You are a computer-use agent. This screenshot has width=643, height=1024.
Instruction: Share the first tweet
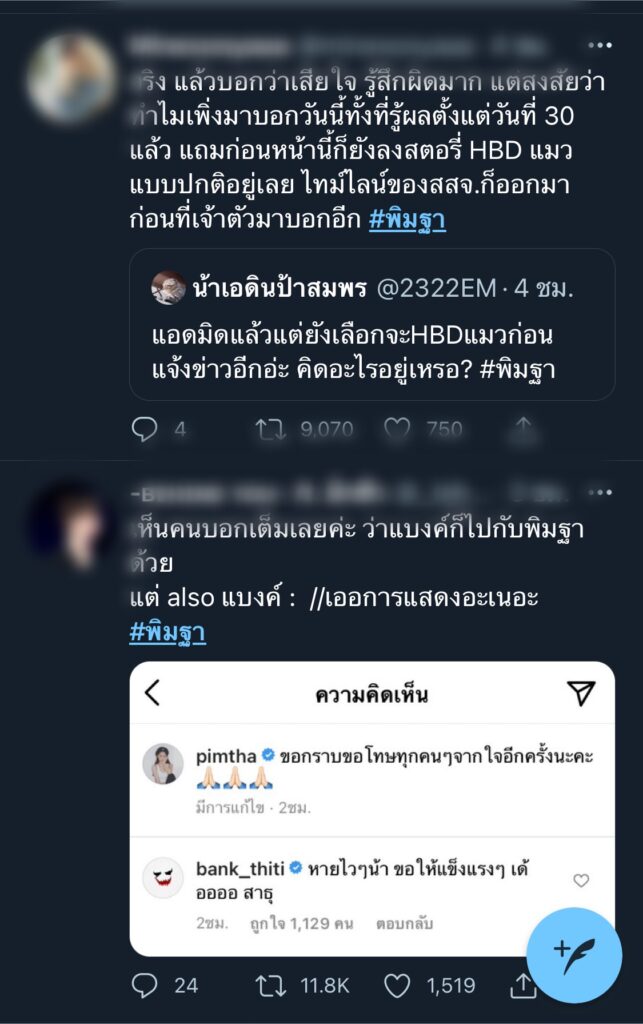pos(523,430)
